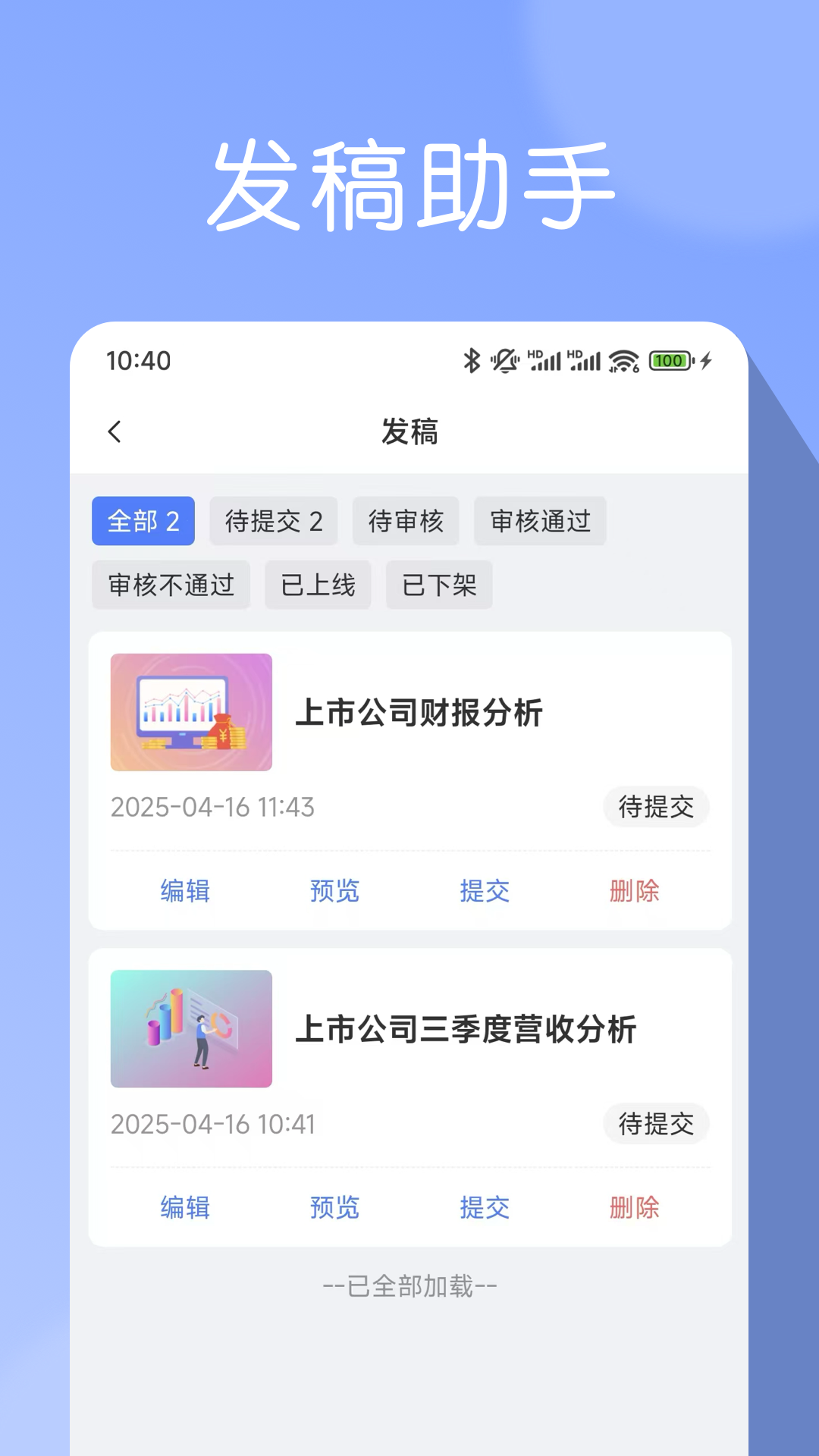Edit the 上市公司财报分析 draft
The image size is (819, 1456).
(x=185, y=891)
